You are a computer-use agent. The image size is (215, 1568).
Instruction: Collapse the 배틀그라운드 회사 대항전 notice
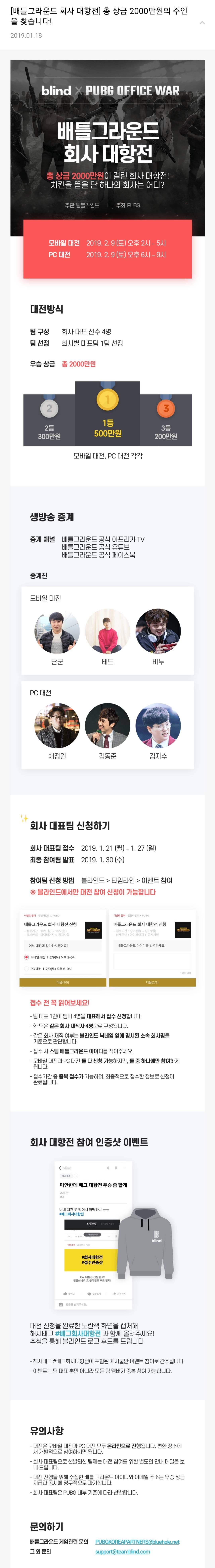pyautogui.click(x=202, y=22)
